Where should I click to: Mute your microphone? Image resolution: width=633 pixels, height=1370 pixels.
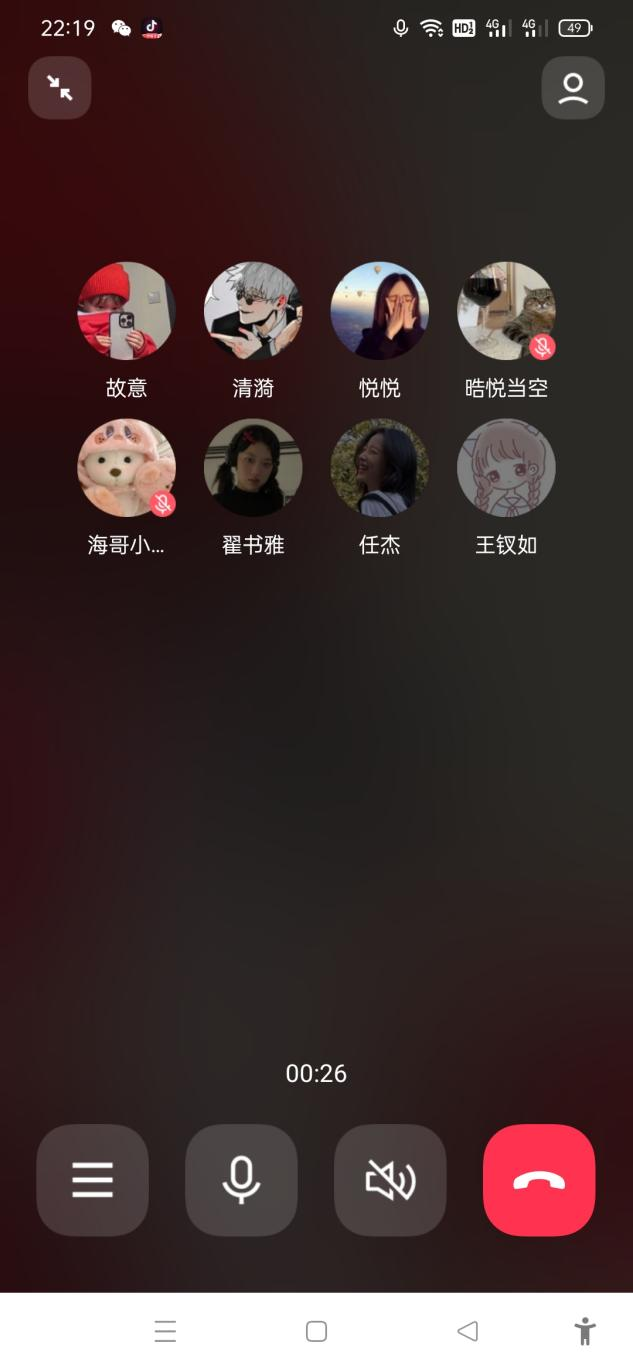point(241,1180)
